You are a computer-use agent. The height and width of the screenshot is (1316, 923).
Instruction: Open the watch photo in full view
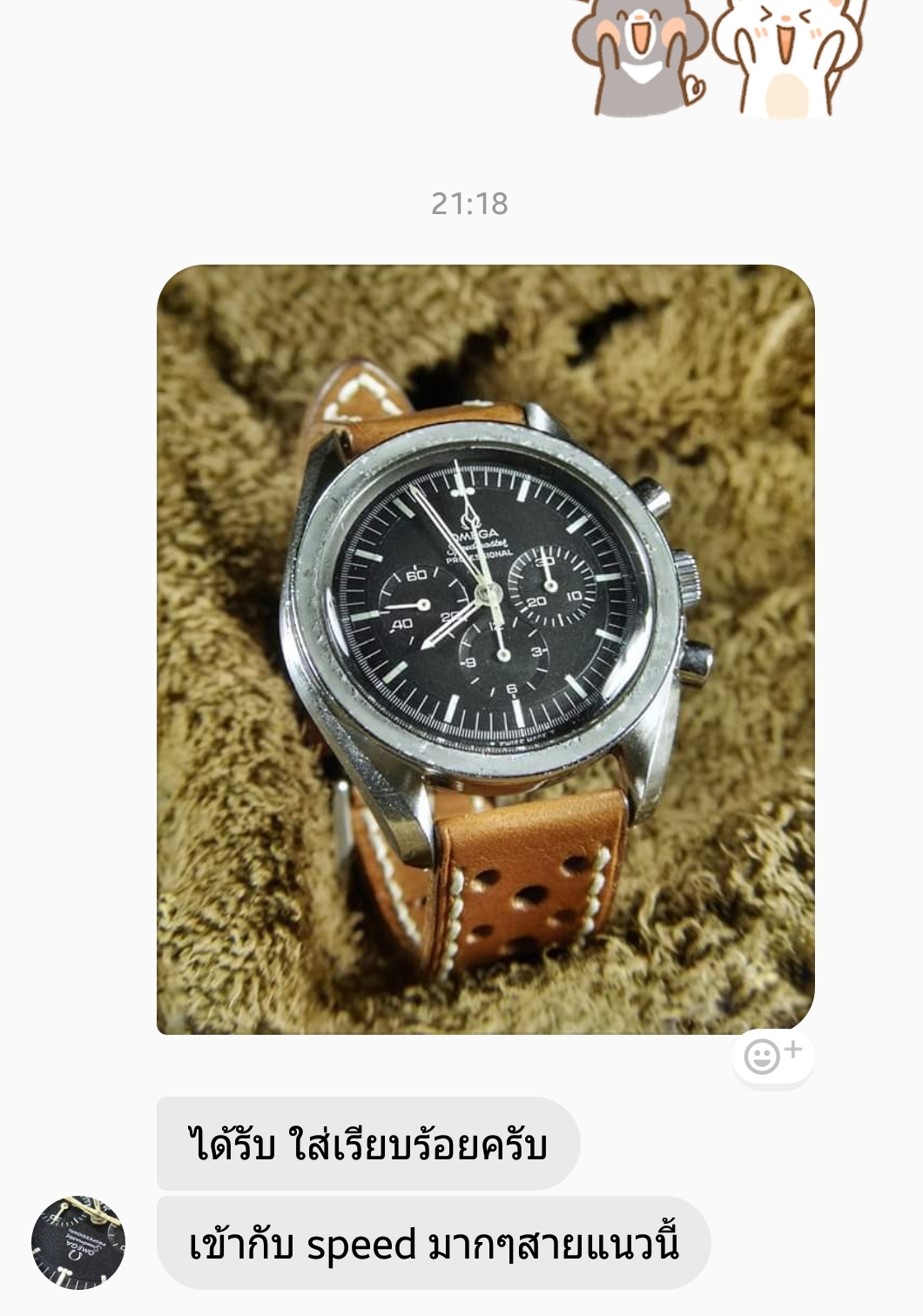[485, 649]
